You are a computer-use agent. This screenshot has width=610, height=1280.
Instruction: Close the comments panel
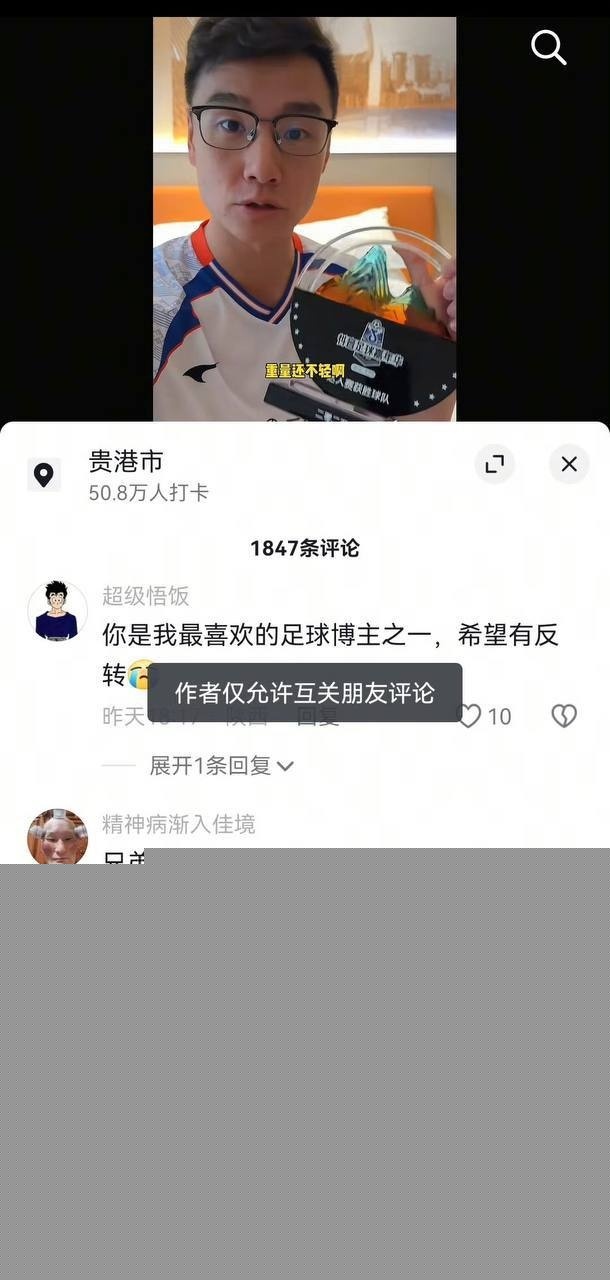point(568,464)
